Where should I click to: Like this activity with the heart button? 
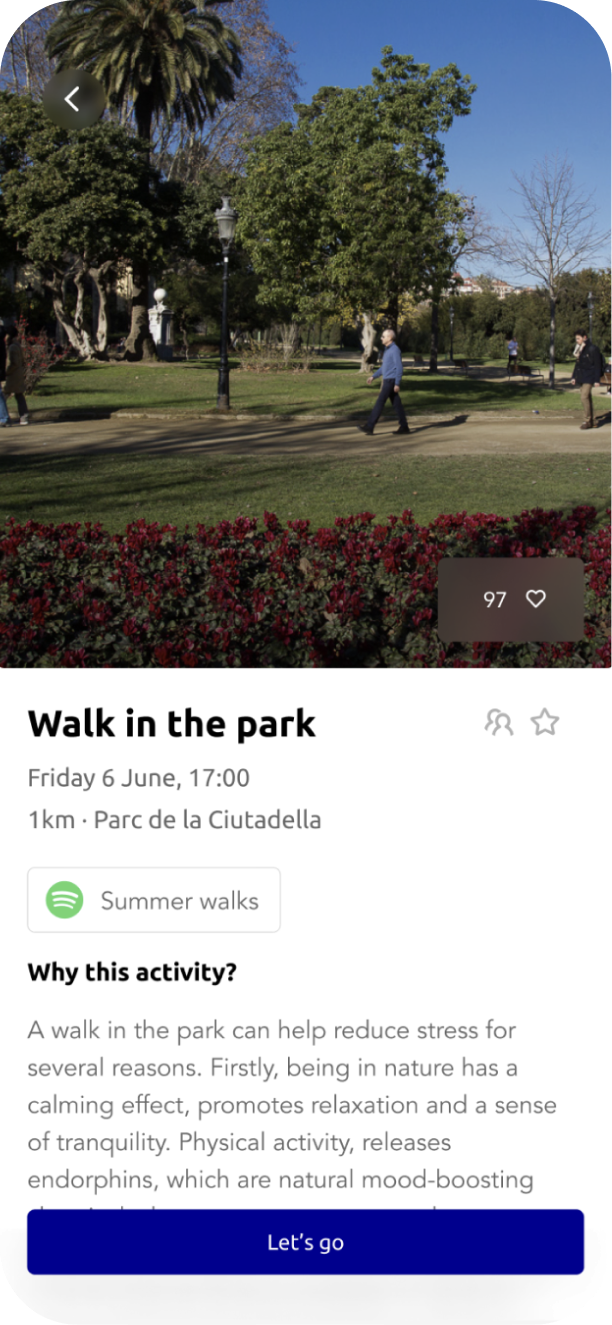pos(536,599)
